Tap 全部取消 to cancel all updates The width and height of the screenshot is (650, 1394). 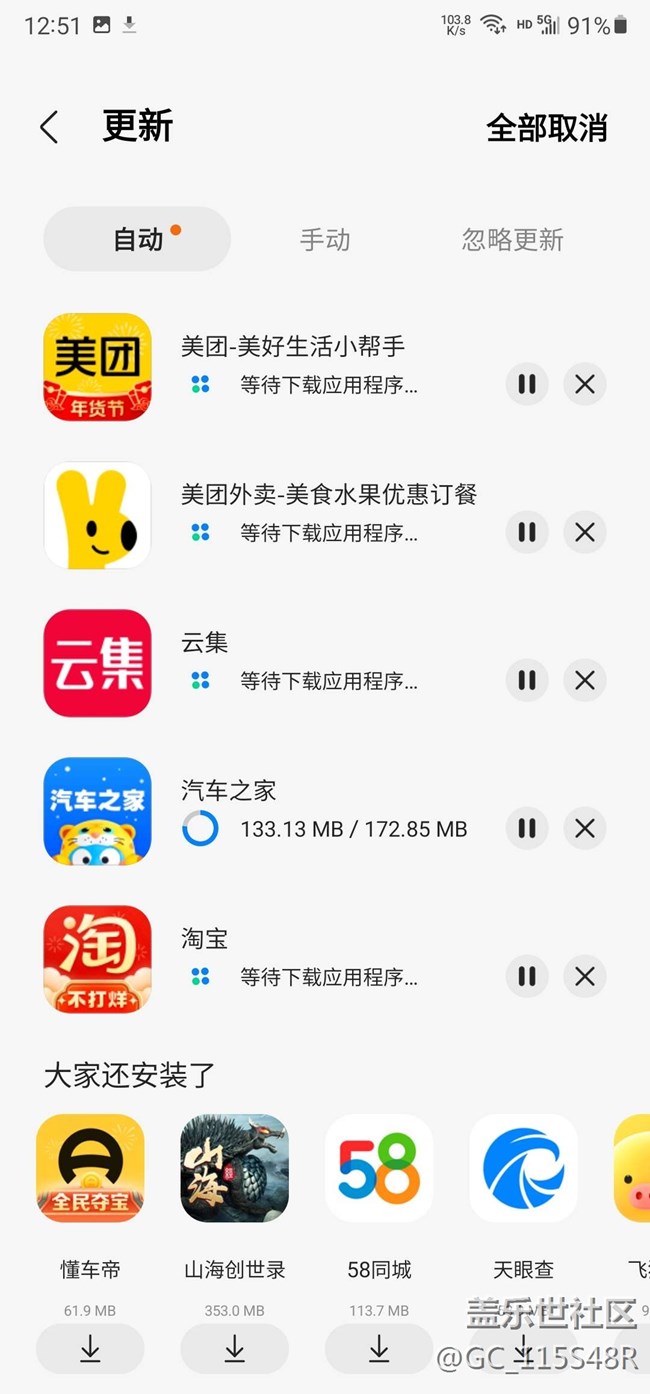click(546, 128)
